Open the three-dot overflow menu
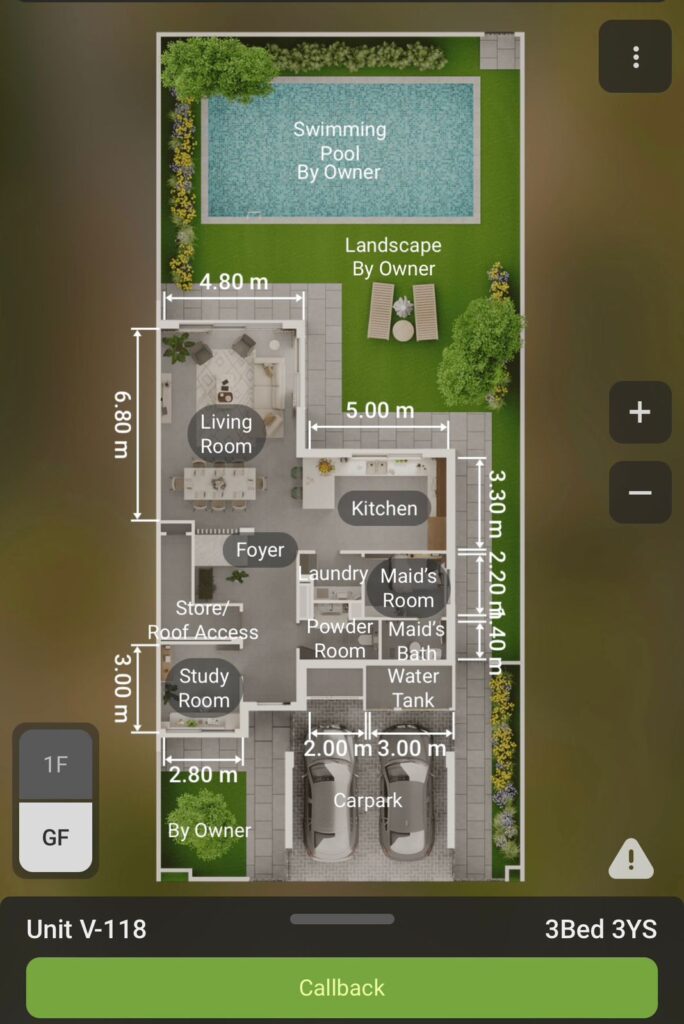Image resolution: width=684 pixels, height=1024 pixels. tap(635, 57)
